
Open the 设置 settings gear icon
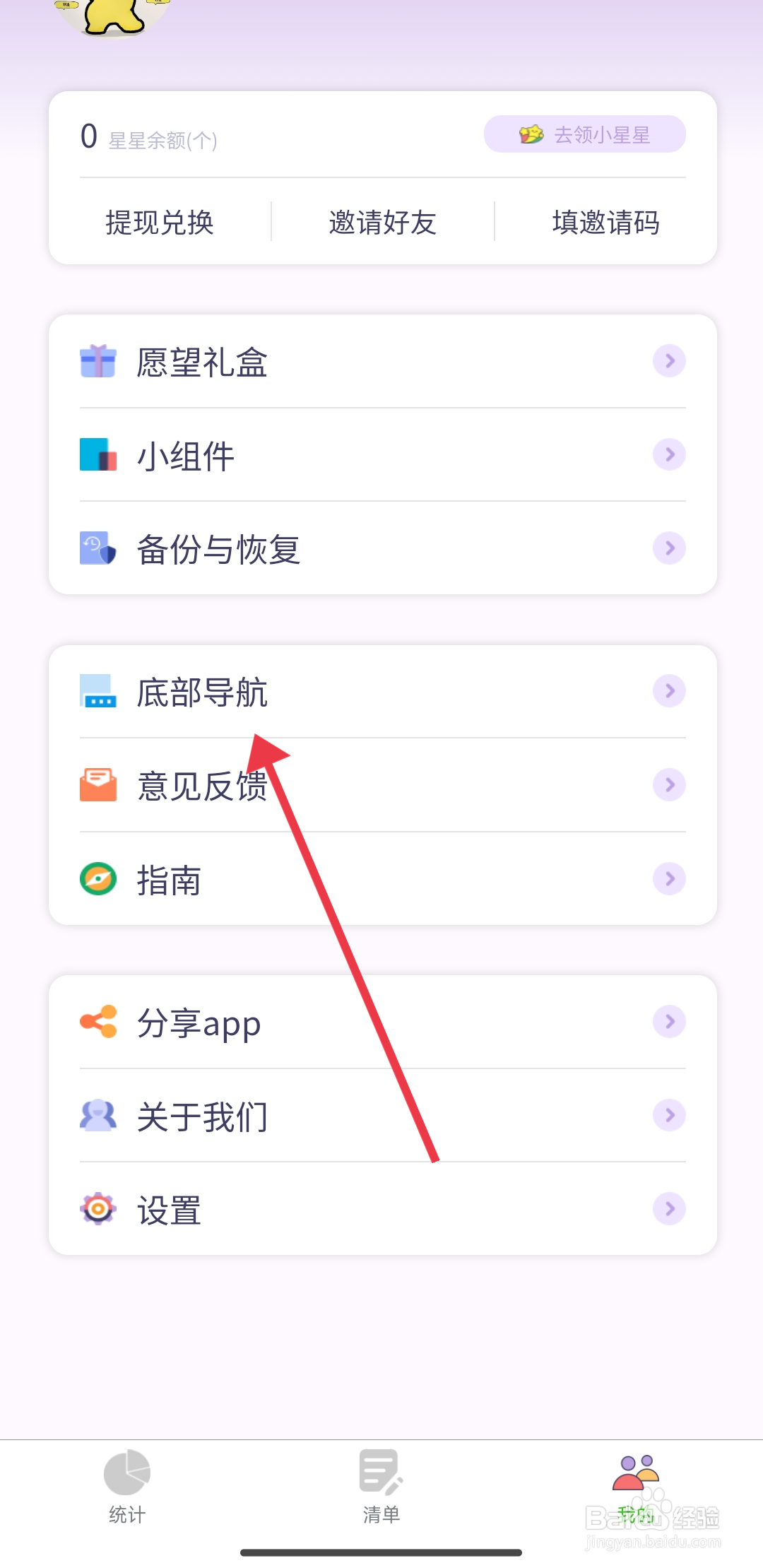[99, 1210]
